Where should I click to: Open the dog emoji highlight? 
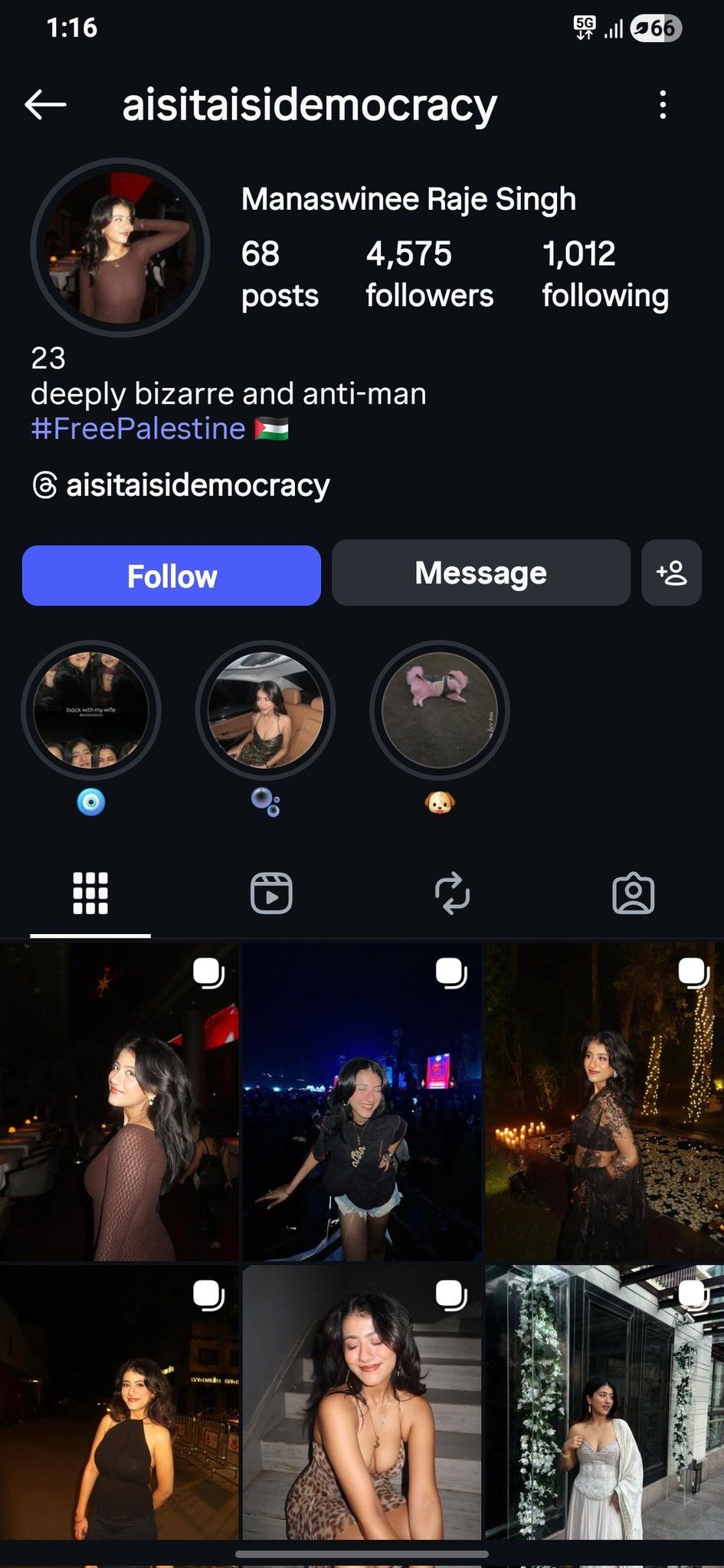tap(440, 710)
